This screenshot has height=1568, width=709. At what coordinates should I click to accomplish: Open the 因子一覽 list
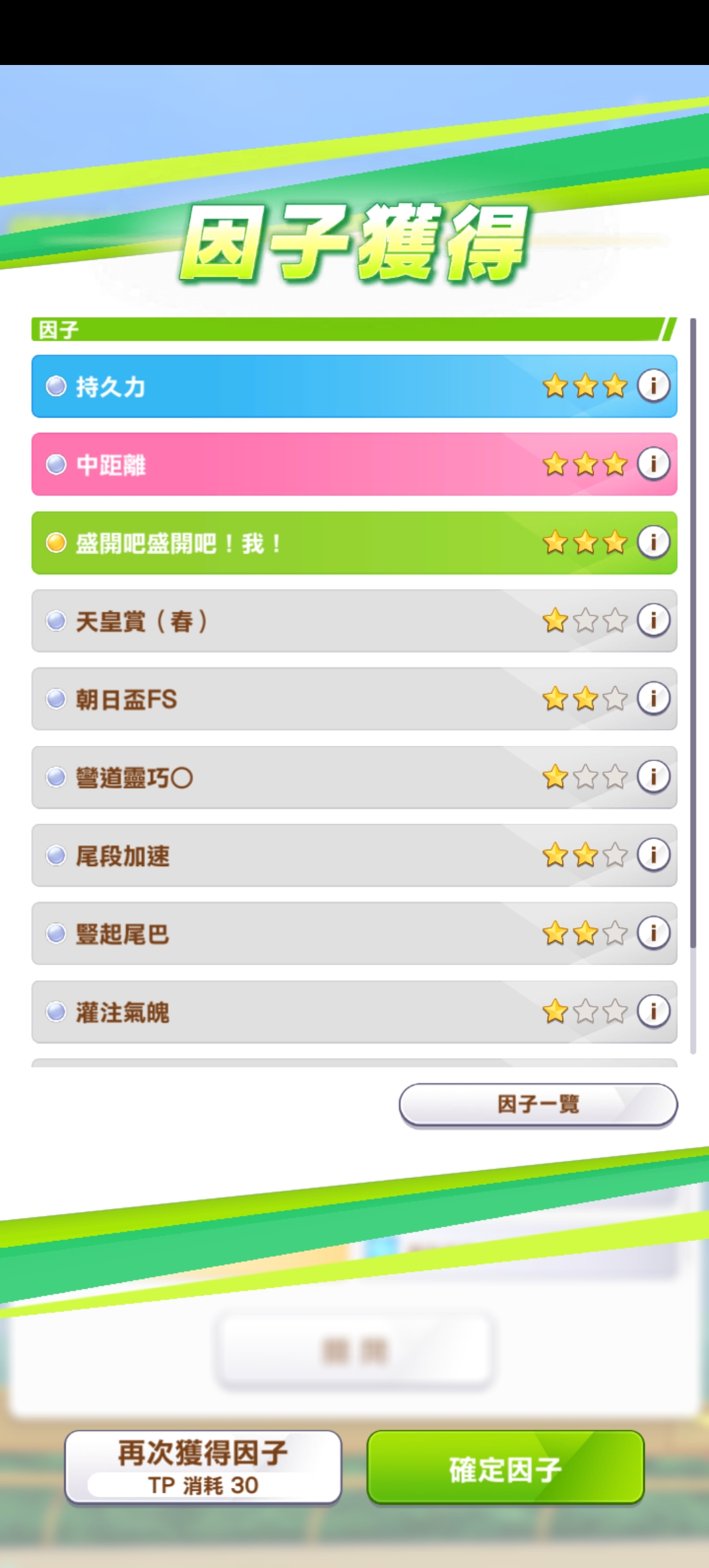538,1104
